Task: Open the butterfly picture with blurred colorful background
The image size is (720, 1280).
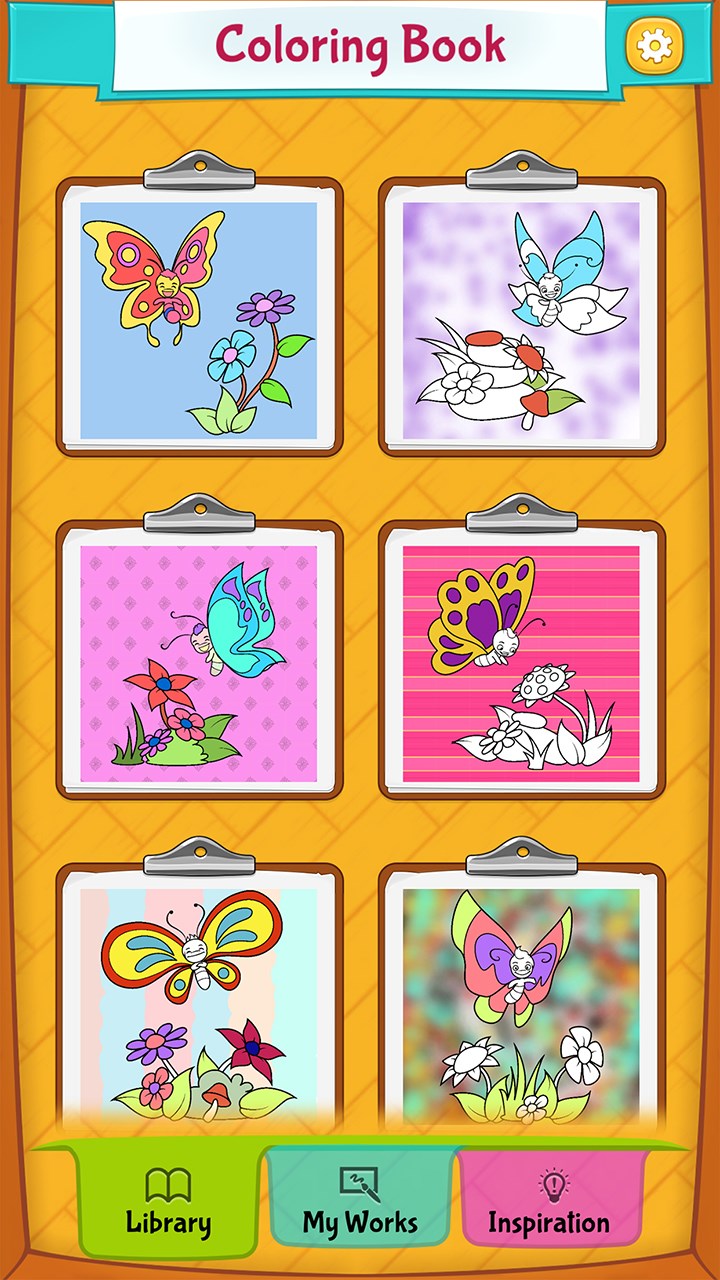Action: (x=521, y=1000)
